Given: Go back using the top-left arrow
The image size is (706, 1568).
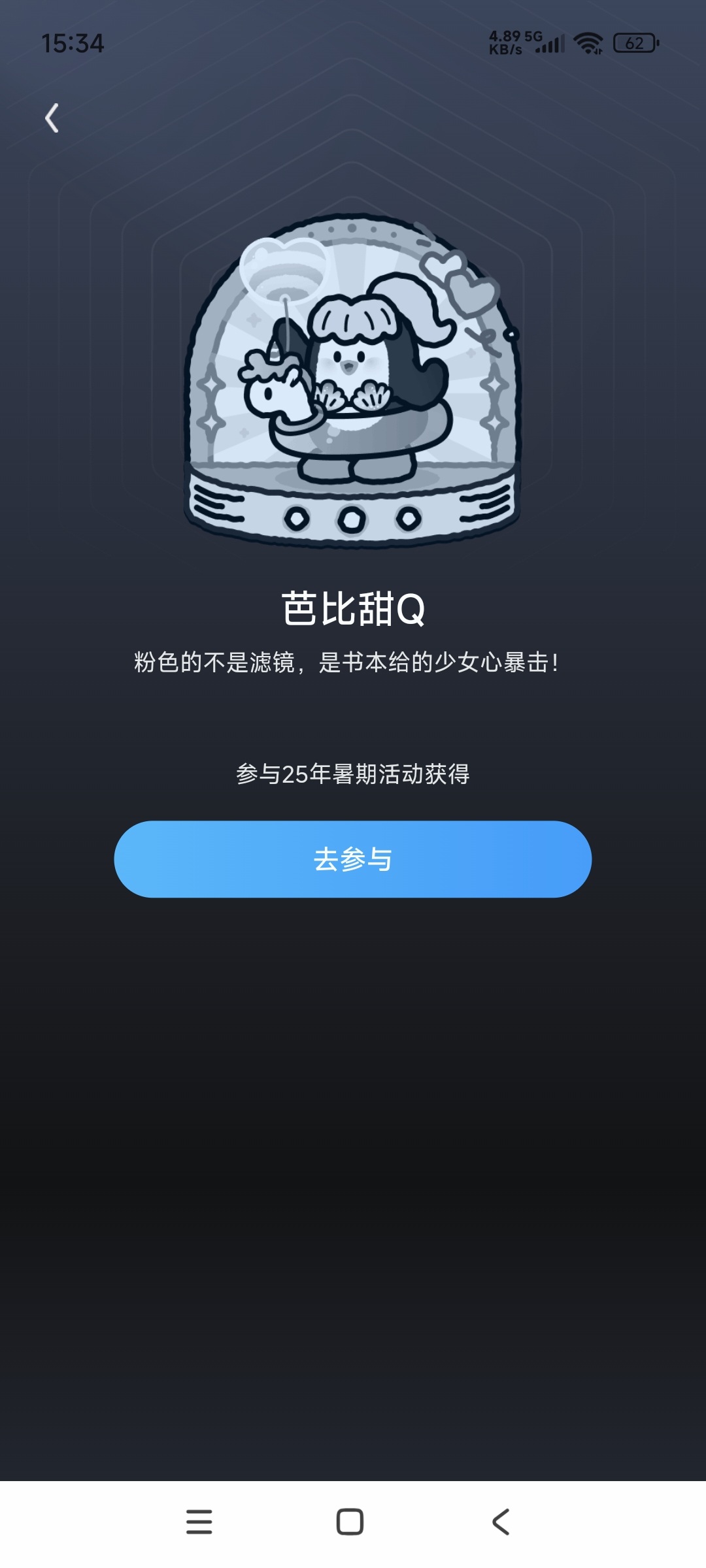Looking at the screenshot, I should [52, 118].
